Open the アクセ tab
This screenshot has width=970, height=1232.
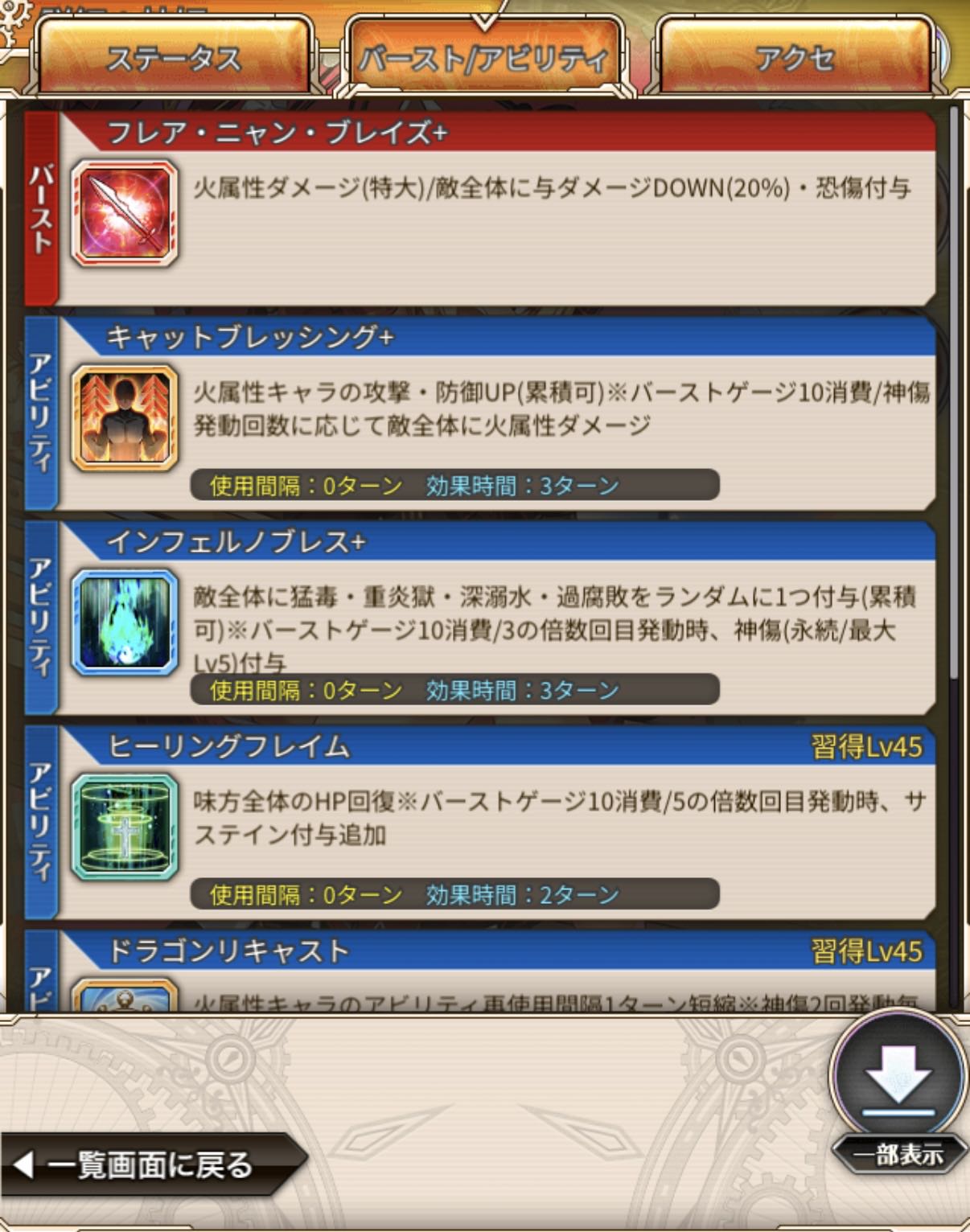click(x=795, y=58)
